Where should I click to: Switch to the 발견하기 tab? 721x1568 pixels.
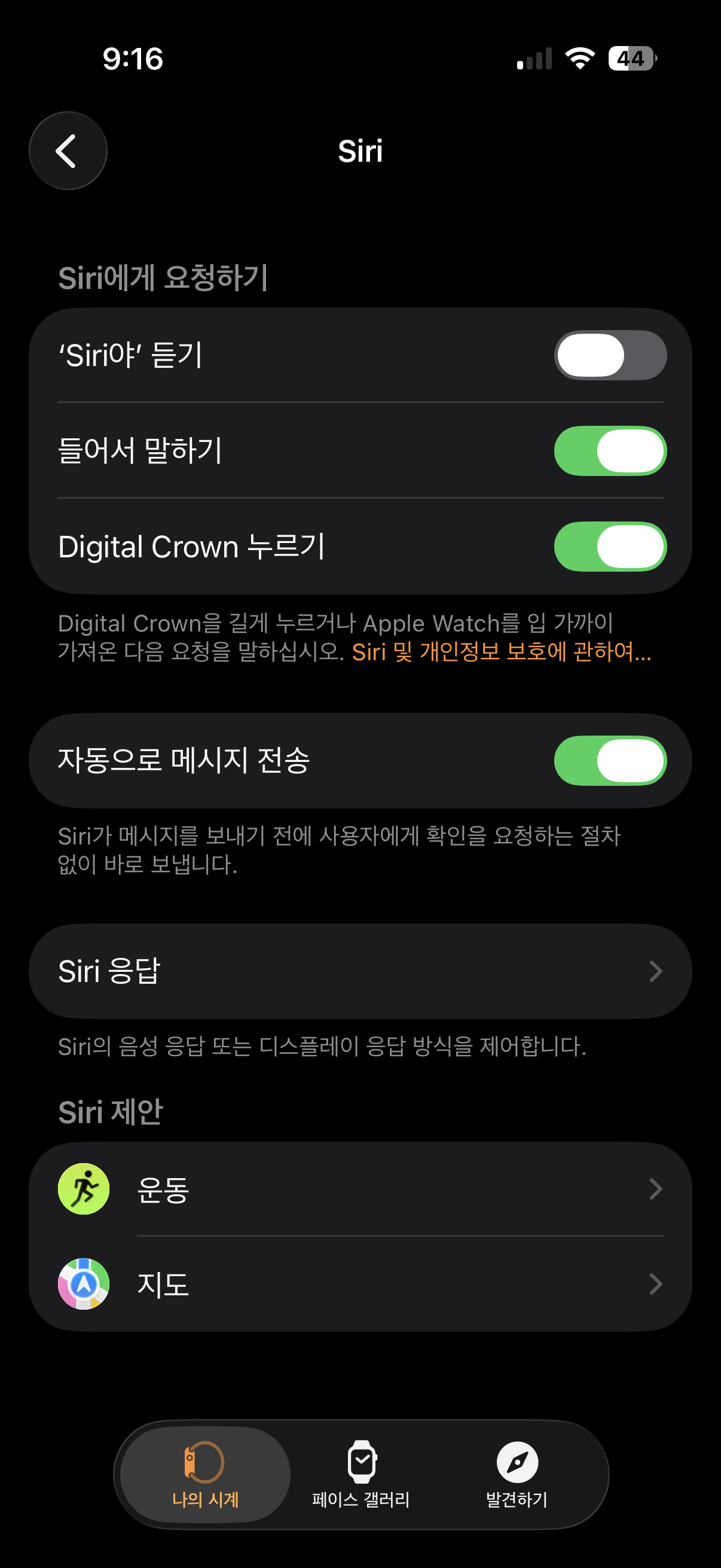pos(517,1474)
